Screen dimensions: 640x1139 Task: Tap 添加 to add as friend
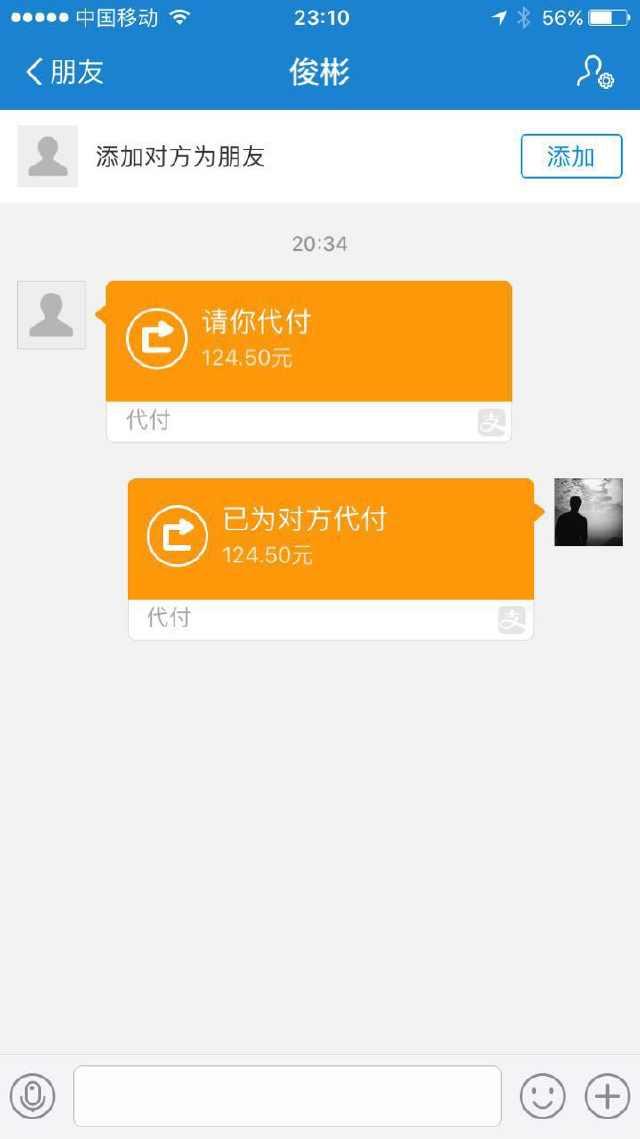tap(571, 156)
